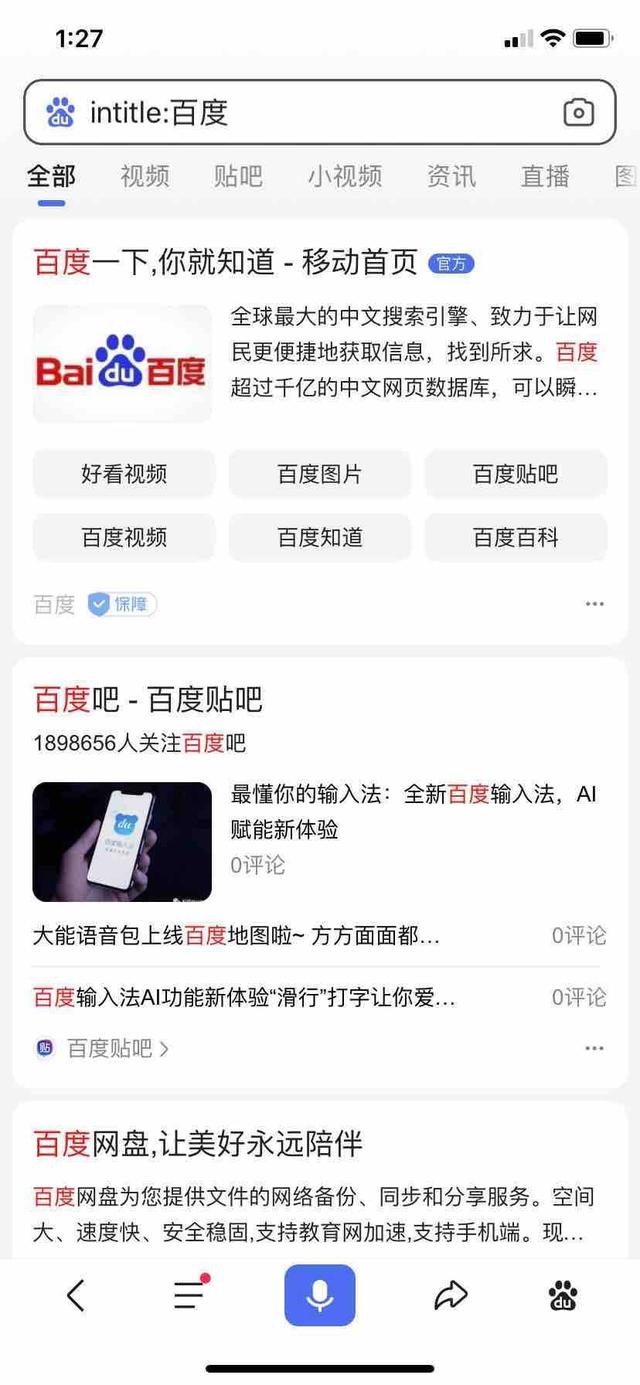Select the 百度百科 chip
Screen dimensions: 640x1385
(x=516, y=538)
